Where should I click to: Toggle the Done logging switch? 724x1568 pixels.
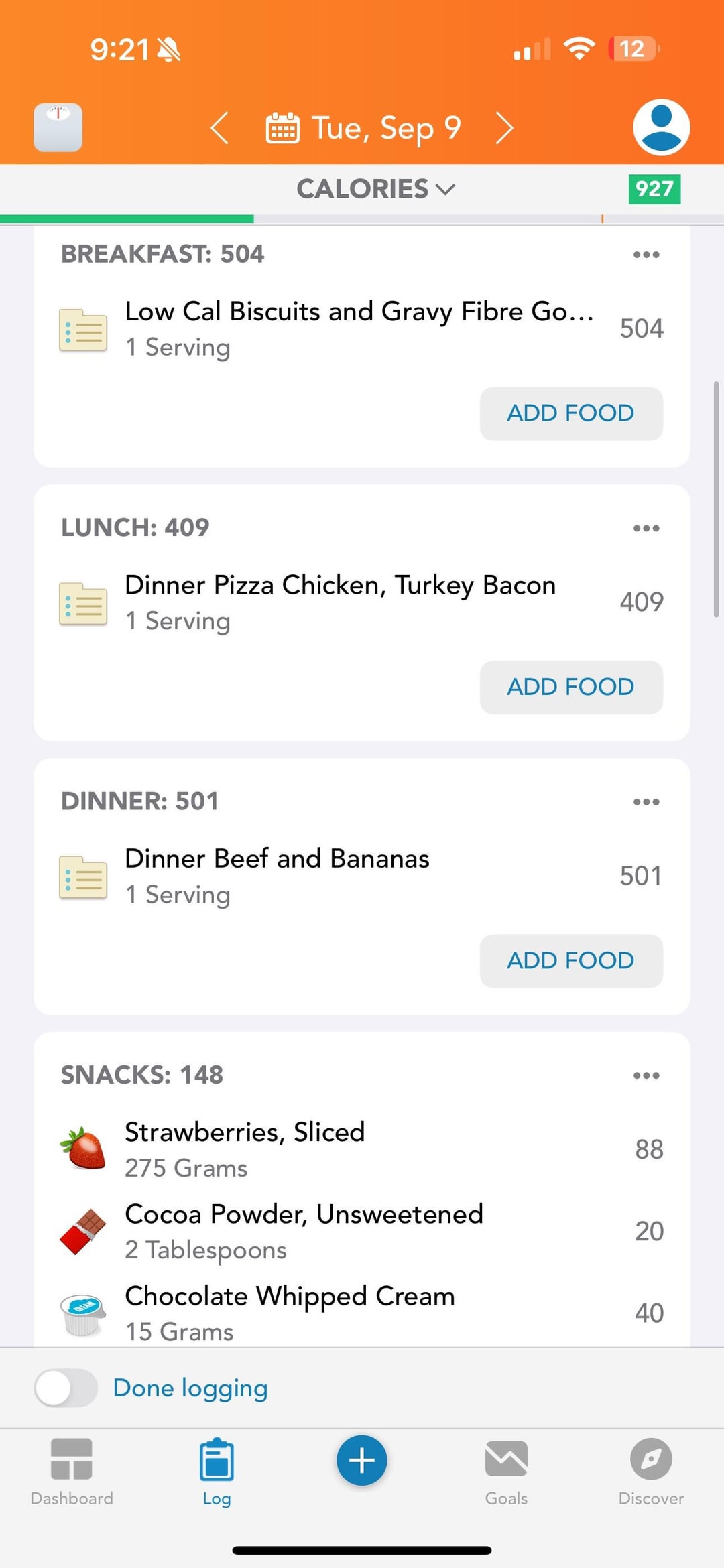click(66, 1388)
